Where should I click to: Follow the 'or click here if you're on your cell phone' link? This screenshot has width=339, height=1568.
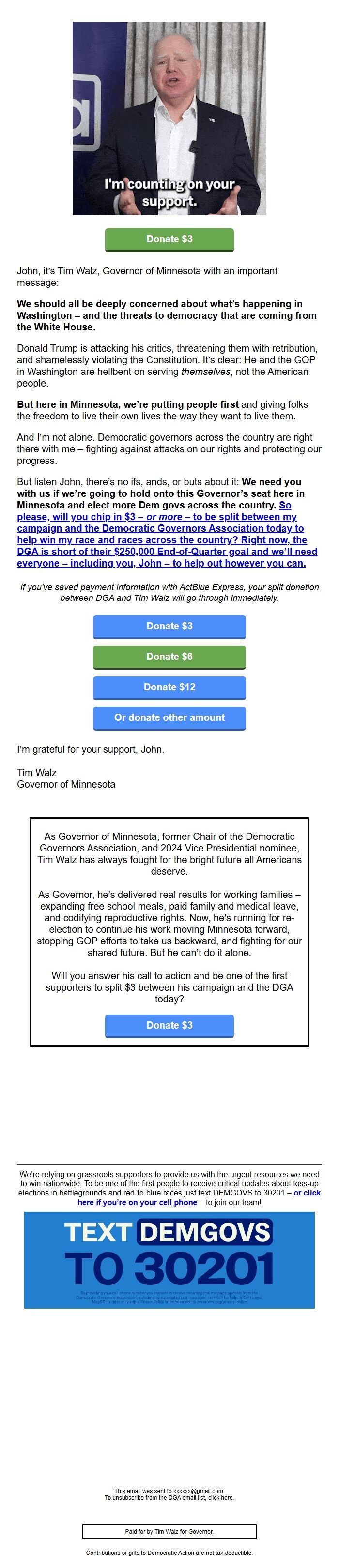137,1202
